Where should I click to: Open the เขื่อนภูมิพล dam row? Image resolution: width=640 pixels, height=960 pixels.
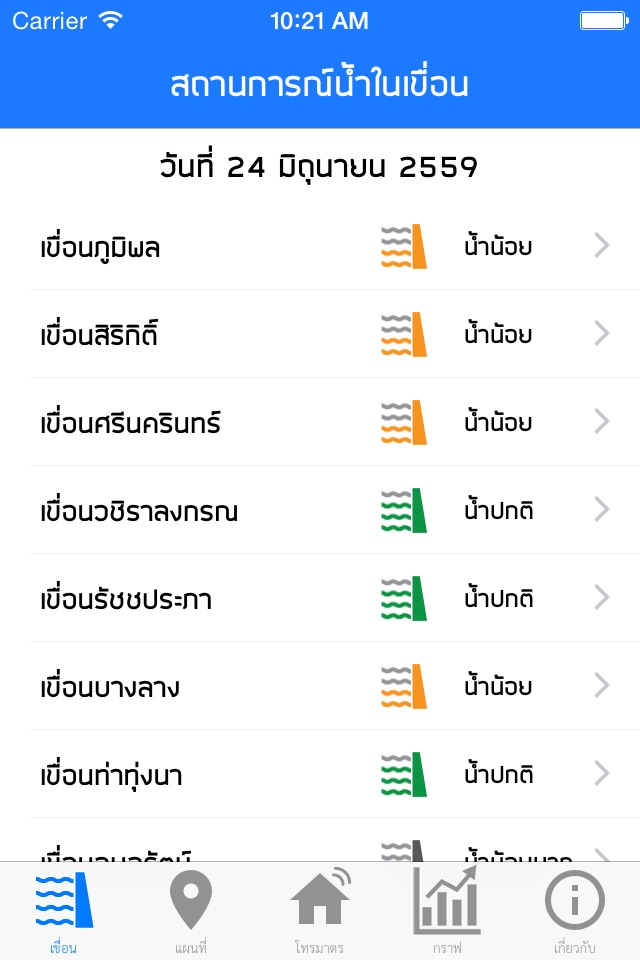(320, 246)
